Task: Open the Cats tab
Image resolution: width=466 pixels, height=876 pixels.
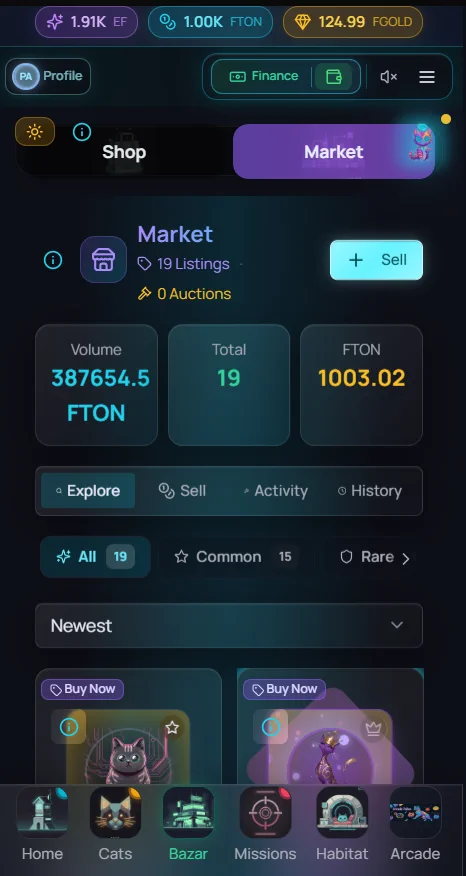Action: (115, 826)
